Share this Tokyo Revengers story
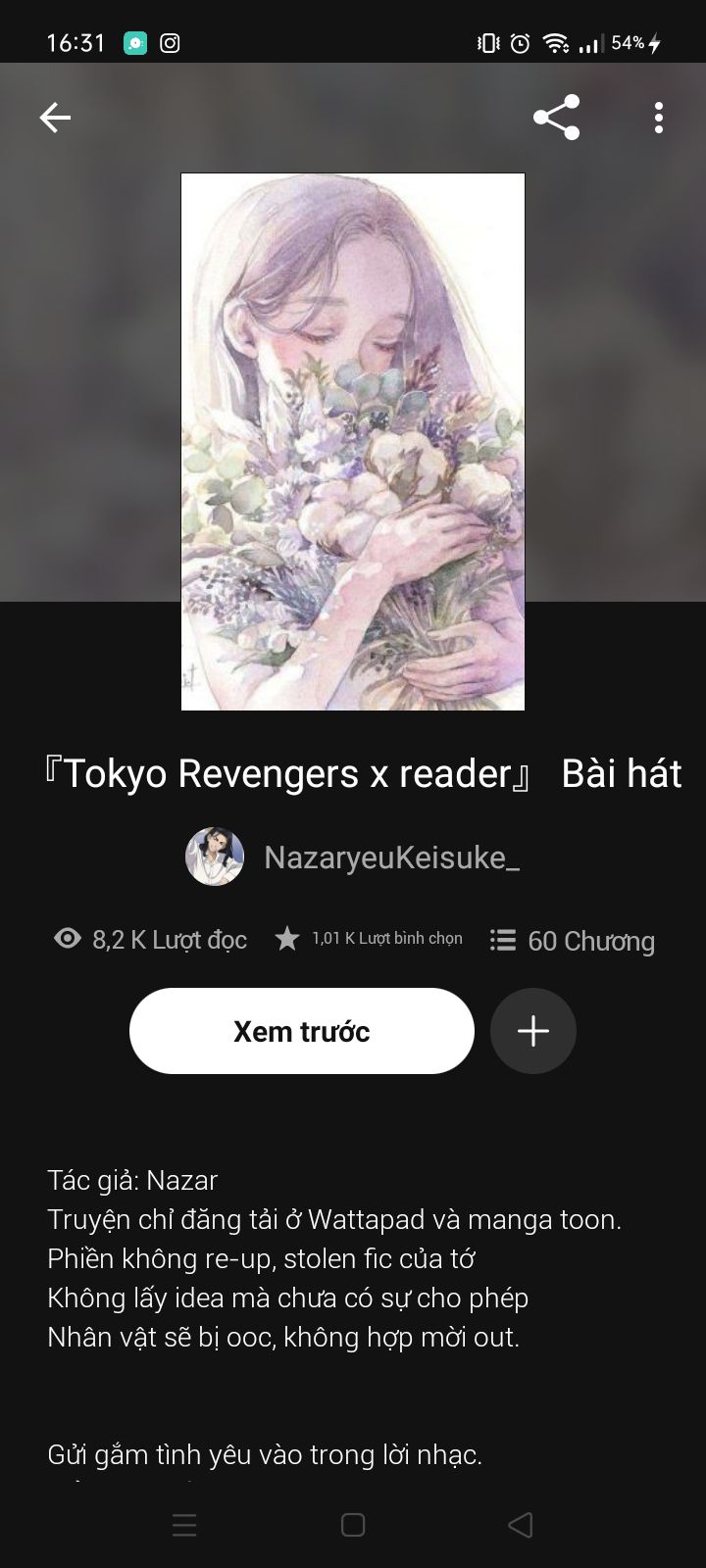Screen dimensions: 706x1568 pyautogui.click(x=556, y=119)
